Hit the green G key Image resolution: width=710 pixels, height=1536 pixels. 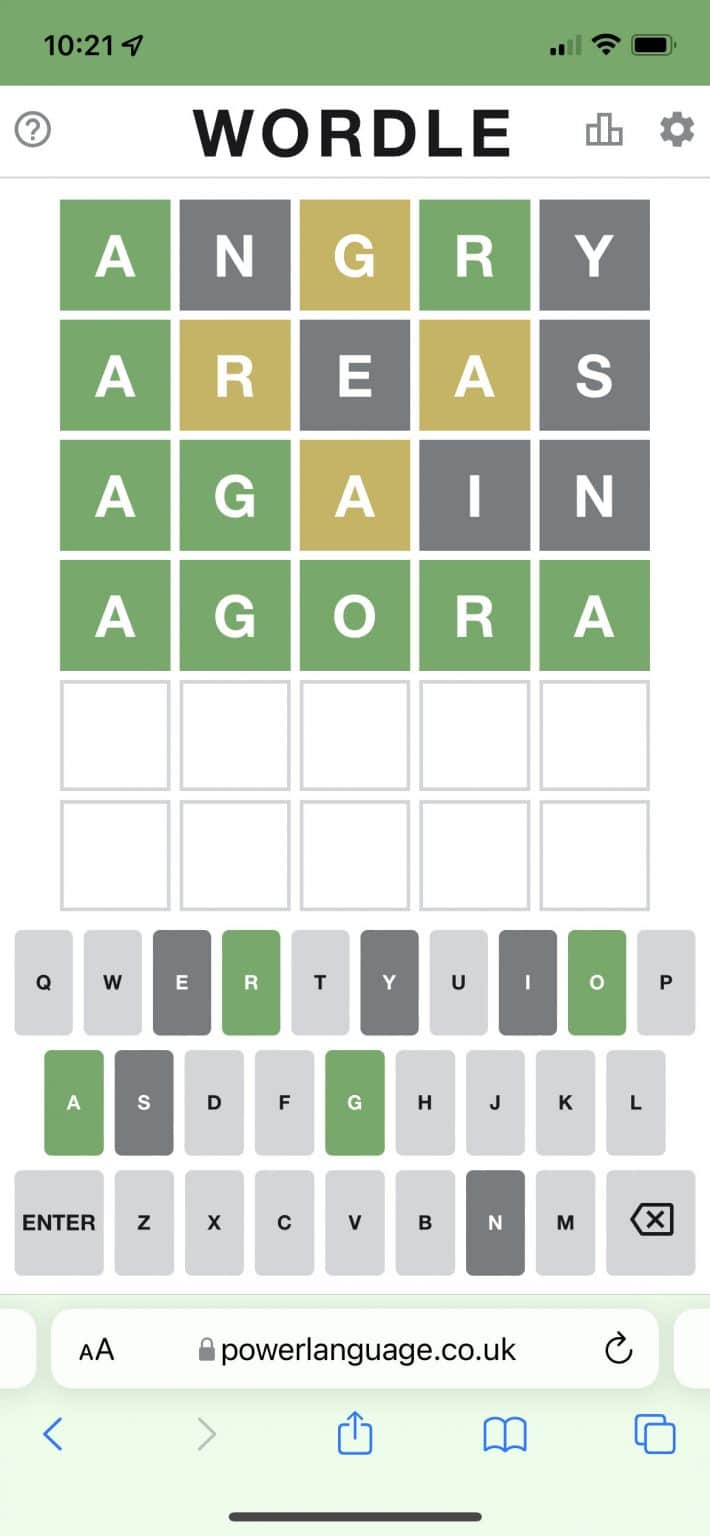354,1102
